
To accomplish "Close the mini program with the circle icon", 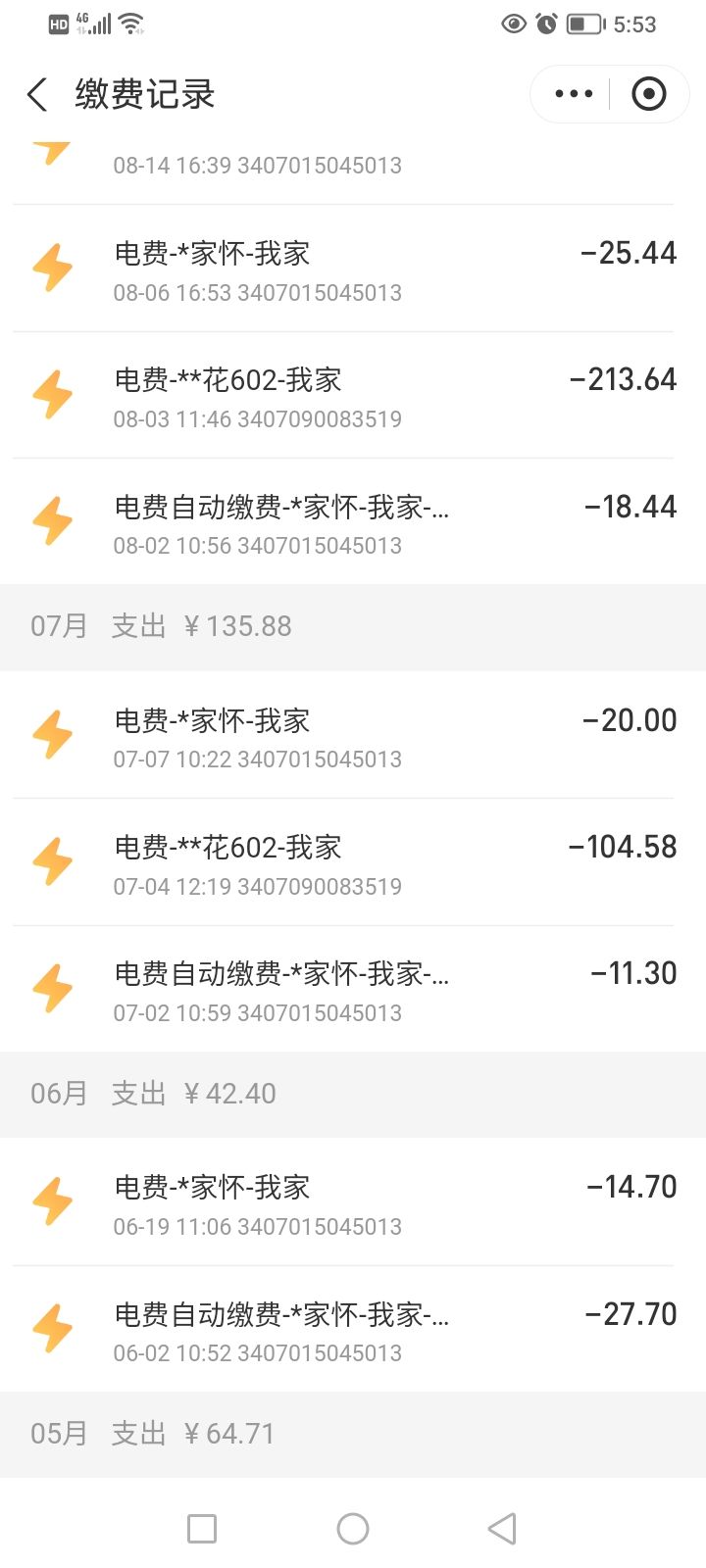I will pos(648,94).
